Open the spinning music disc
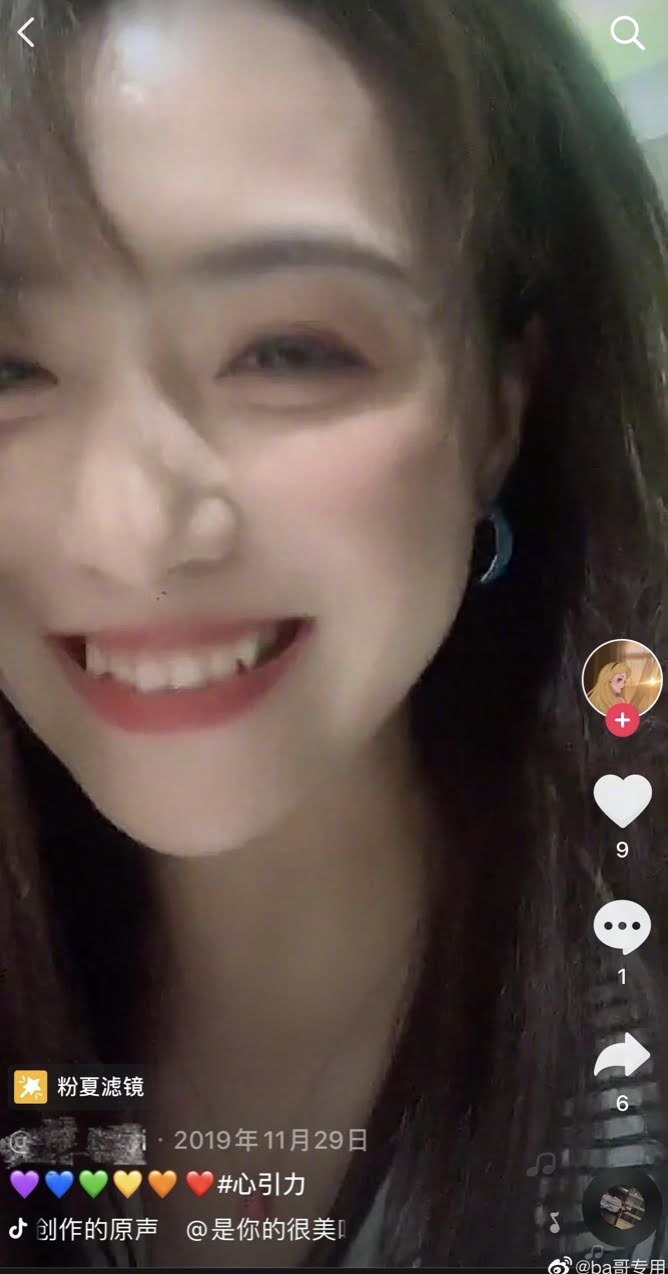 coord(622,1207)
